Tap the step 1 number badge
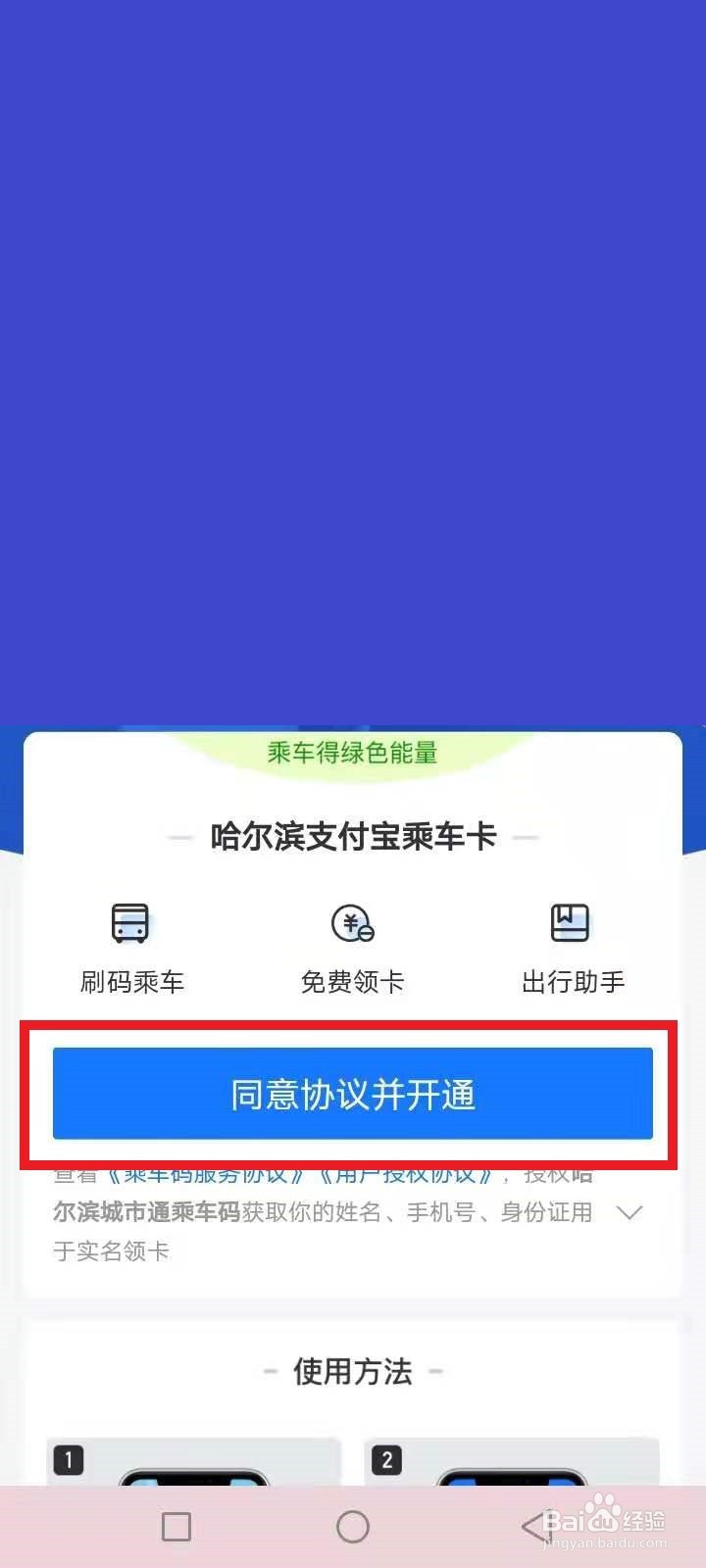This screenshot has width=706, height=1568. [69, 1459]
